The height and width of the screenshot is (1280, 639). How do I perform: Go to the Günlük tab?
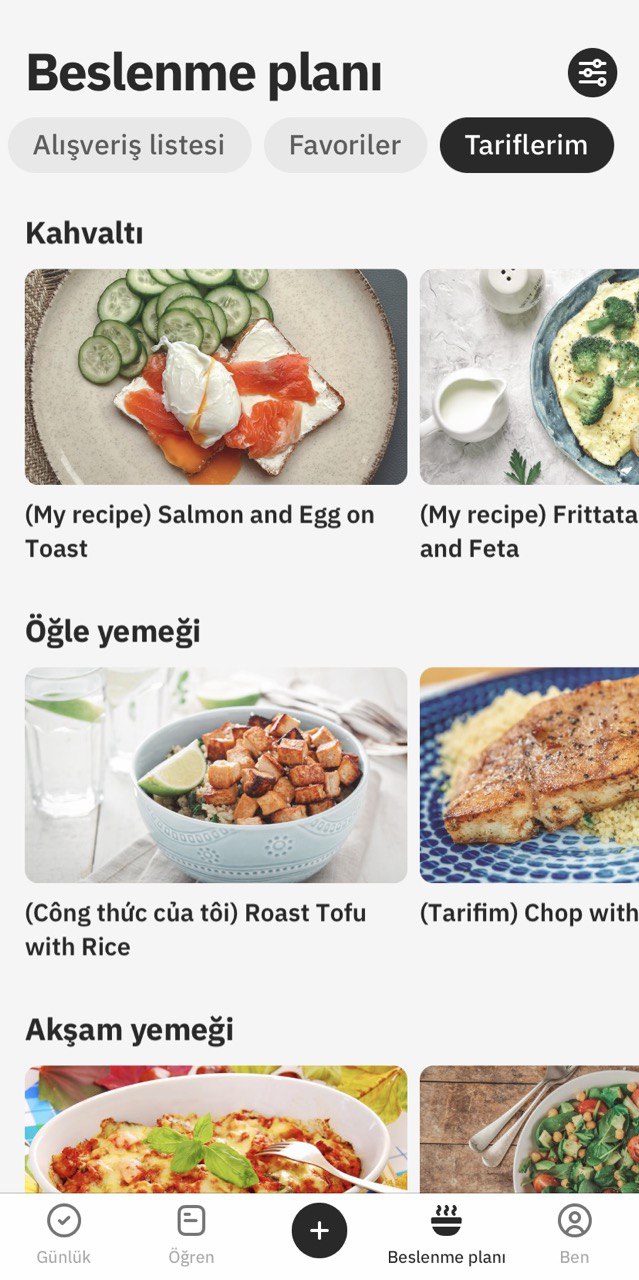(64, 1234)
